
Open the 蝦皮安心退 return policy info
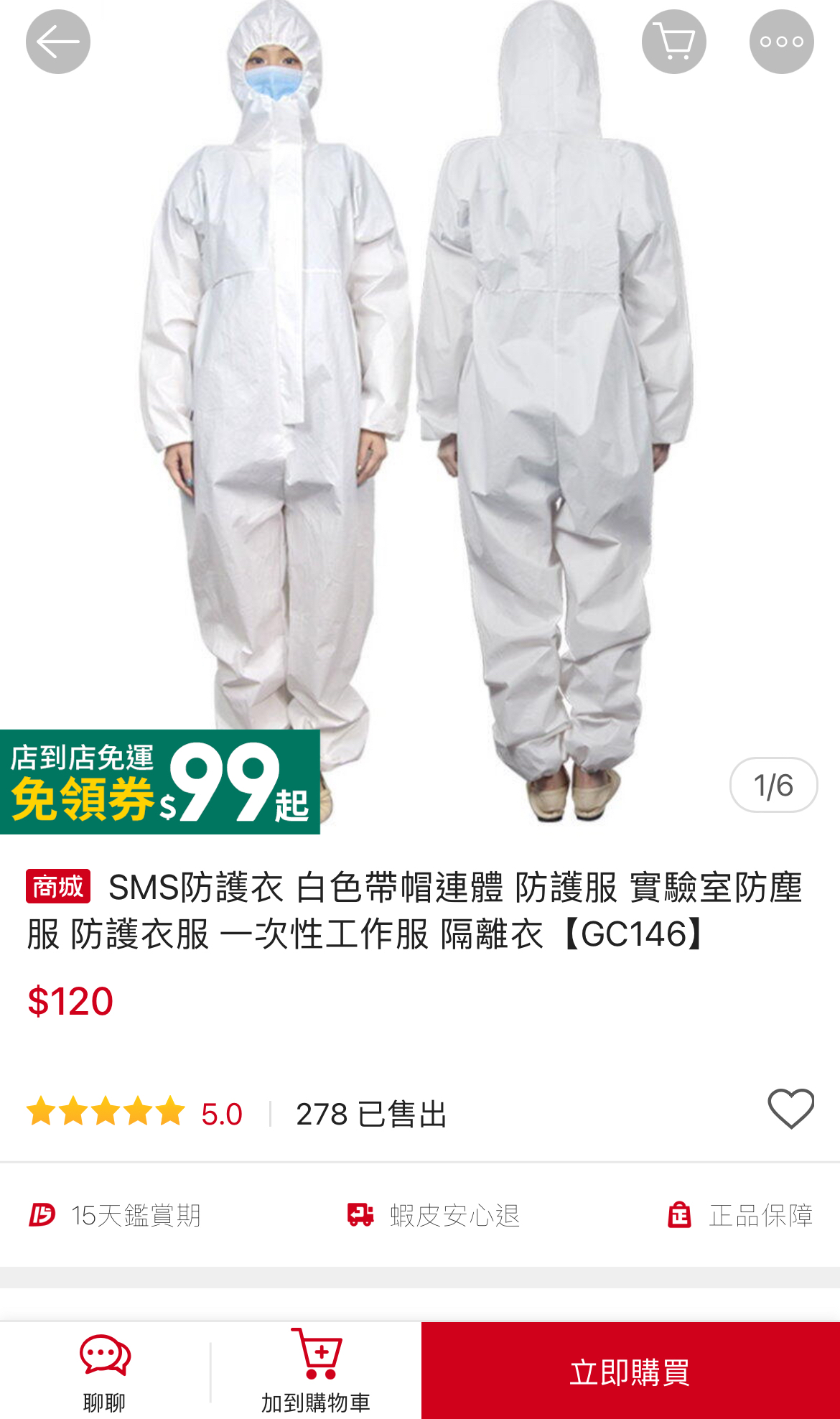click(434, 1215)
